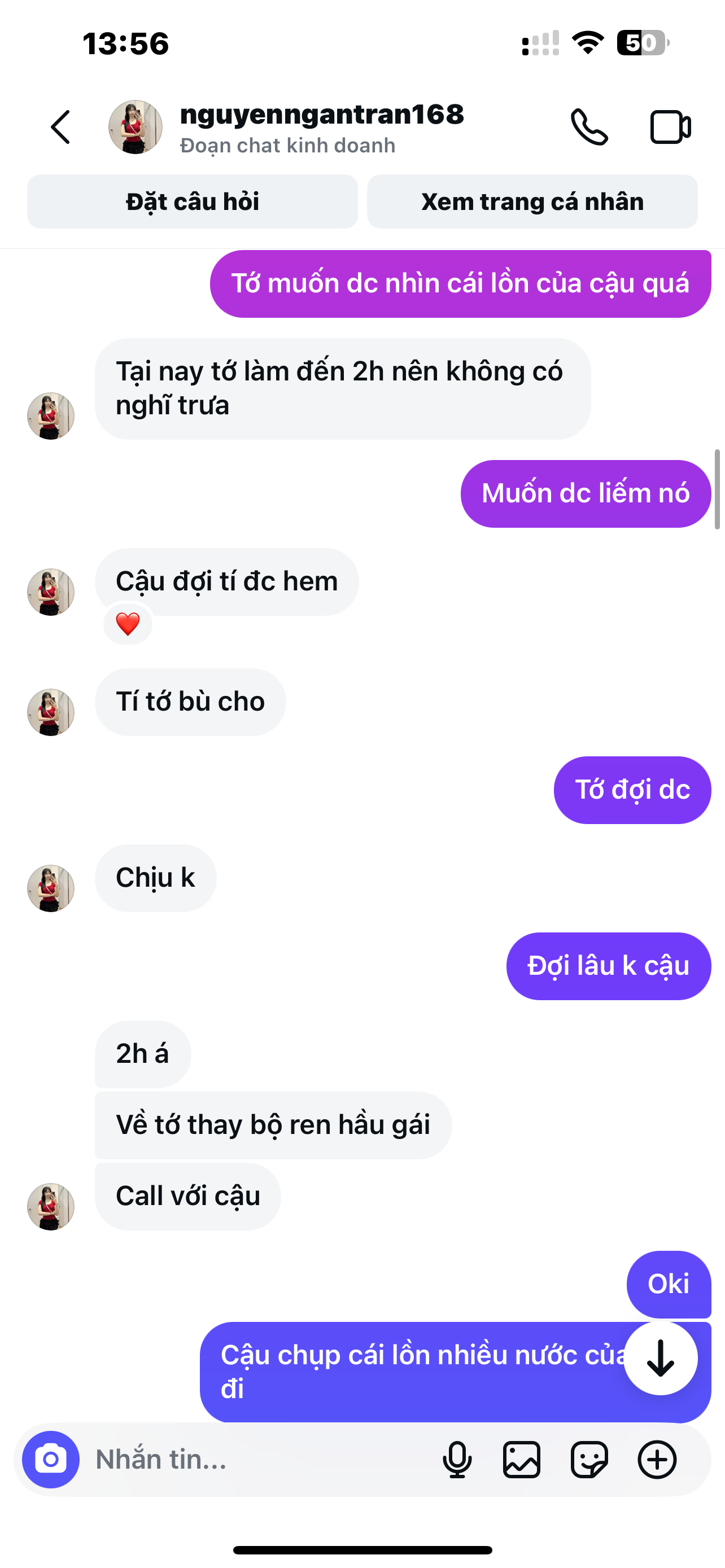This screenshot has height=1568, width=725.
Task: Go back to the message list
Action: [x=61, y=127]
